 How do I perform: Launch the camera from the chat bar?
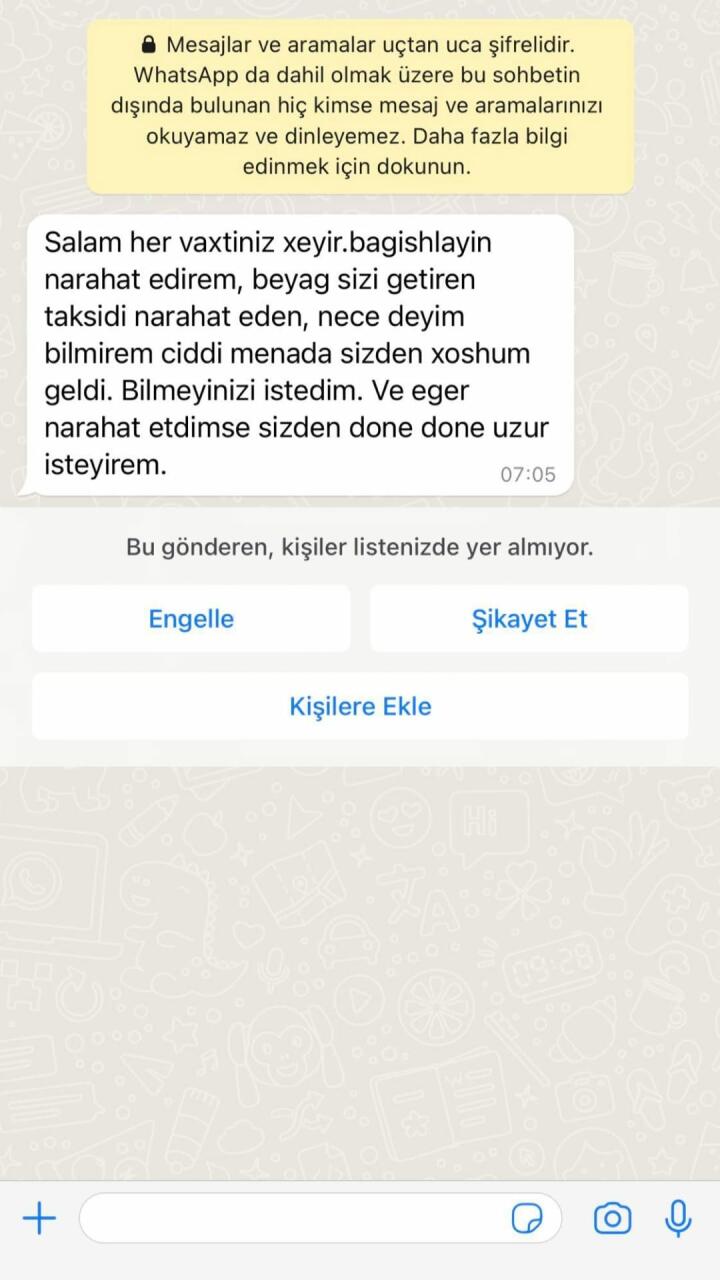pos(612,1218)
